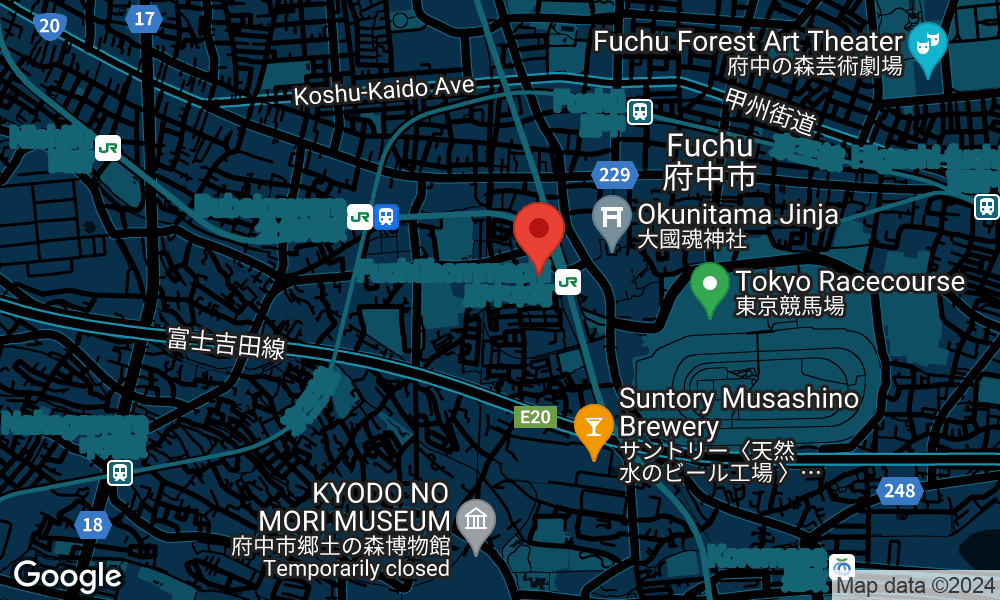The width and height of the screenshot is (1000, 600).
Task: Select the Okunitama Jinja shrine marker
Action: click(611, 218)
